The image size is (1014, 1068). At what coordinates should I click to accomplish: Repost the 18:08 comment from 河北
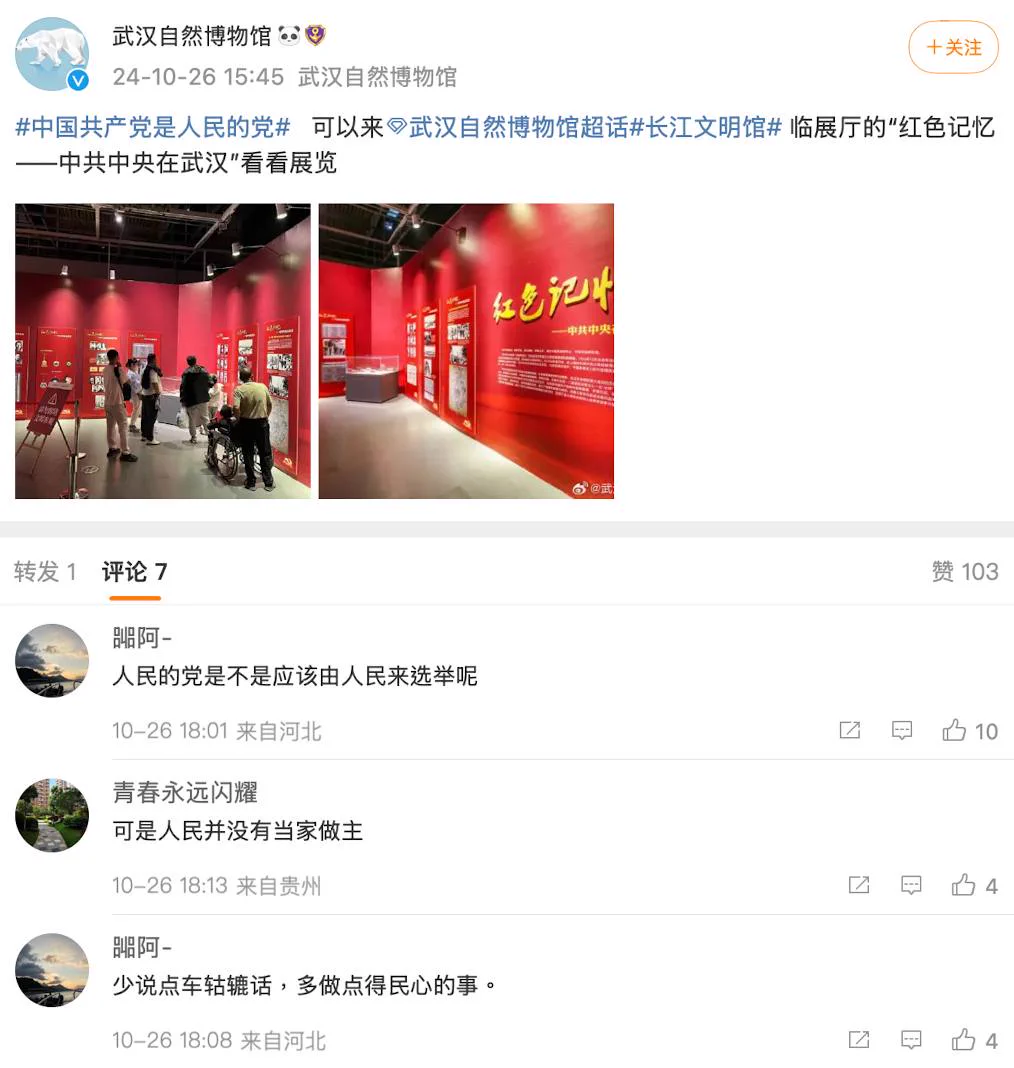[859, 1040]
